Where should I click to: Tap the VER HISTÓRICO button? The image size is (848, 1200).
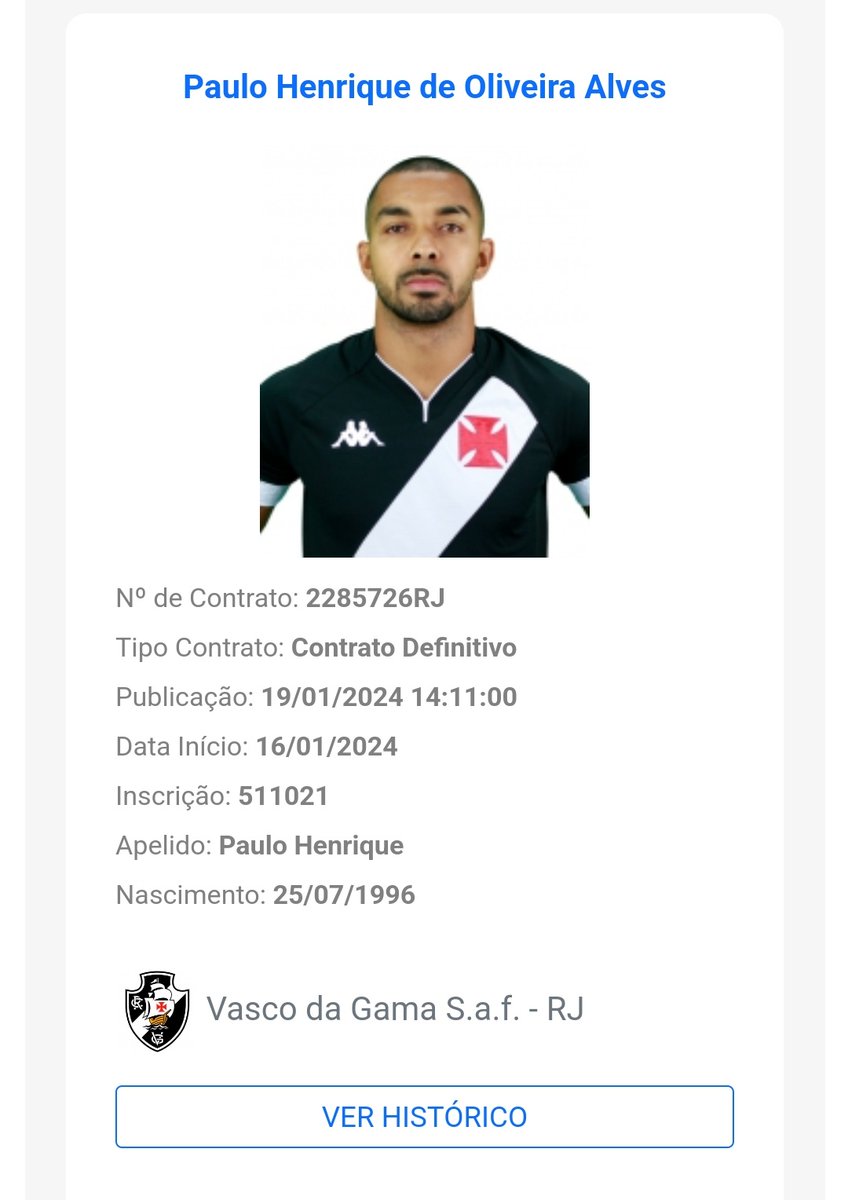[424, 1116]
